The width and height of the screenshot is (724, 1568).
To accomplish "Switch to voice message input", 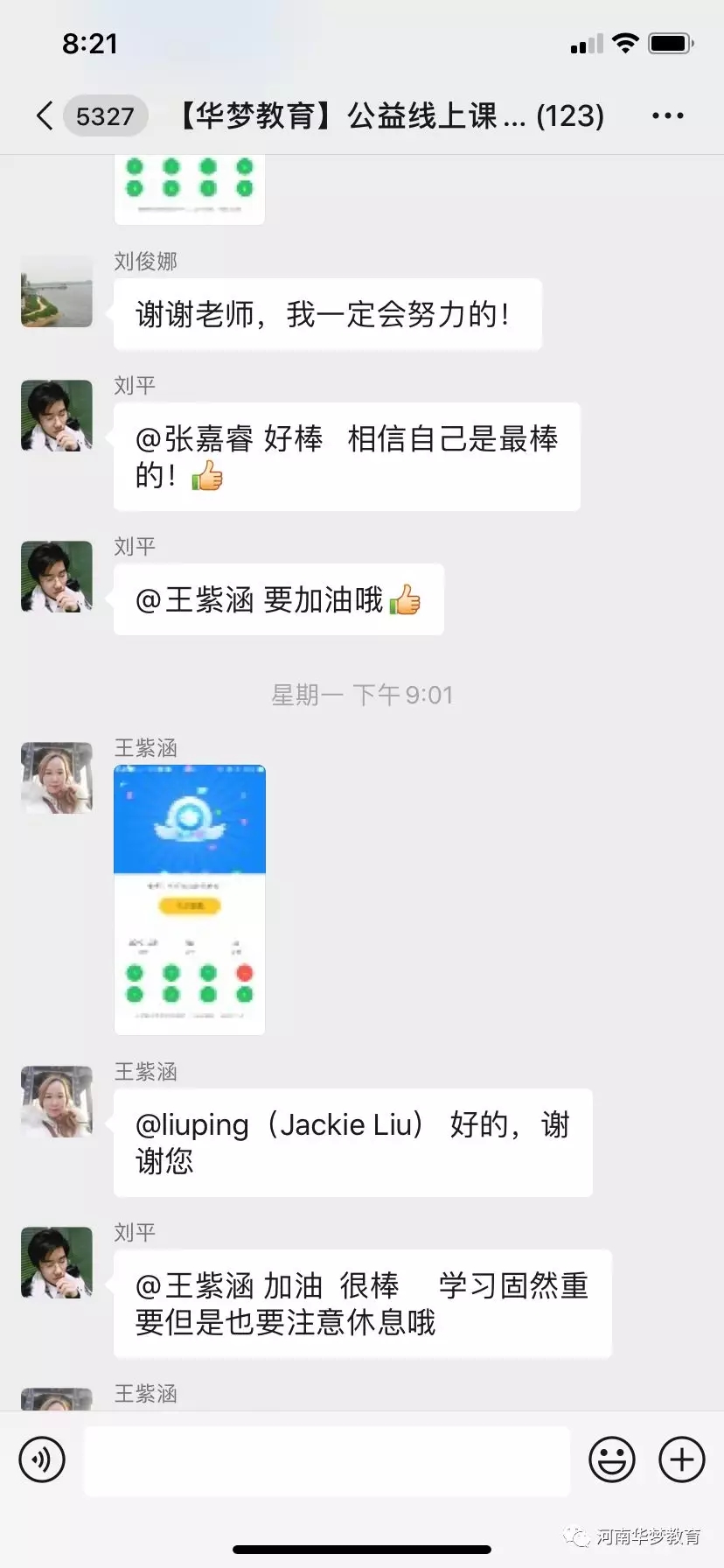I will click(x=42, y=1459).
